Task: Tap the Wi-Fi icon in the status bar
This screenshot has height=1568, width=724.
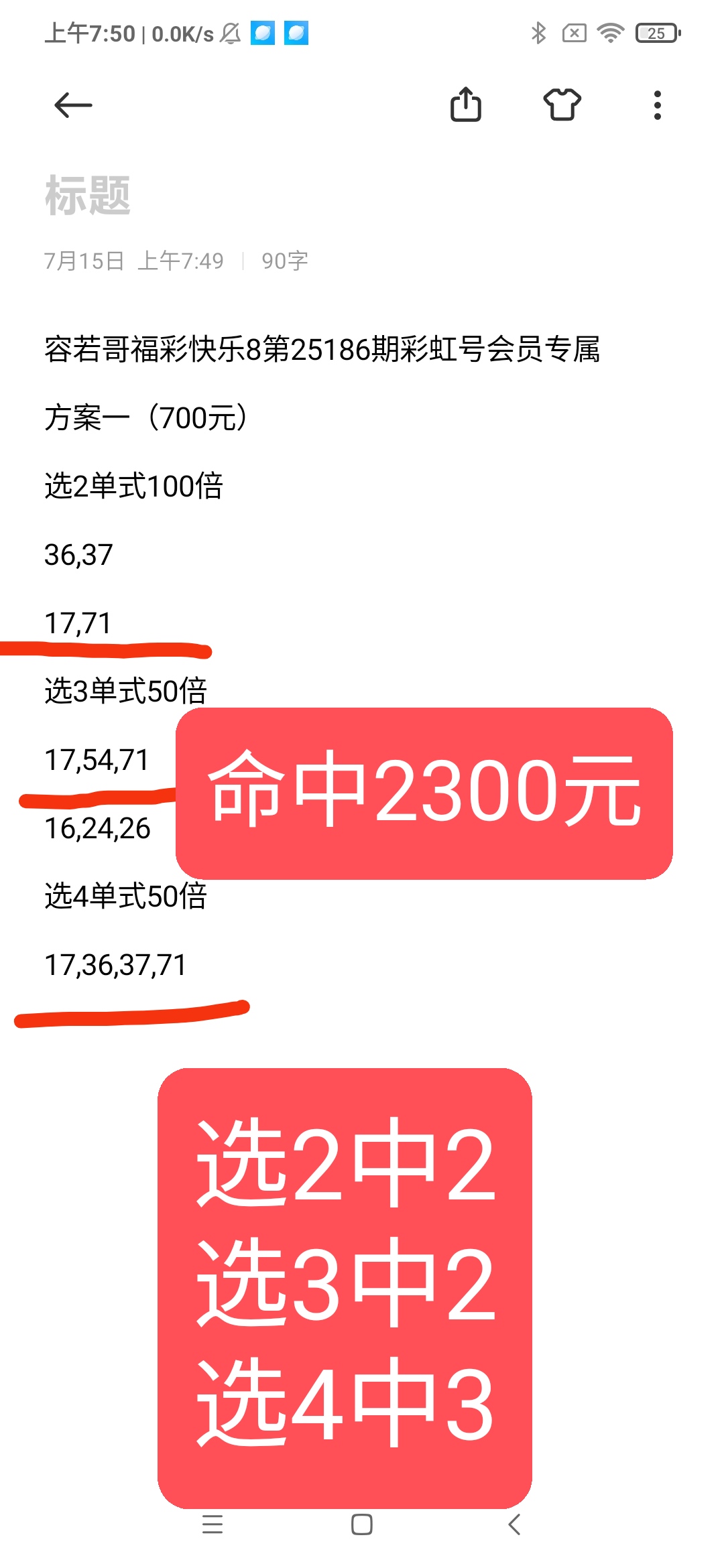Action: click(611, 32)
